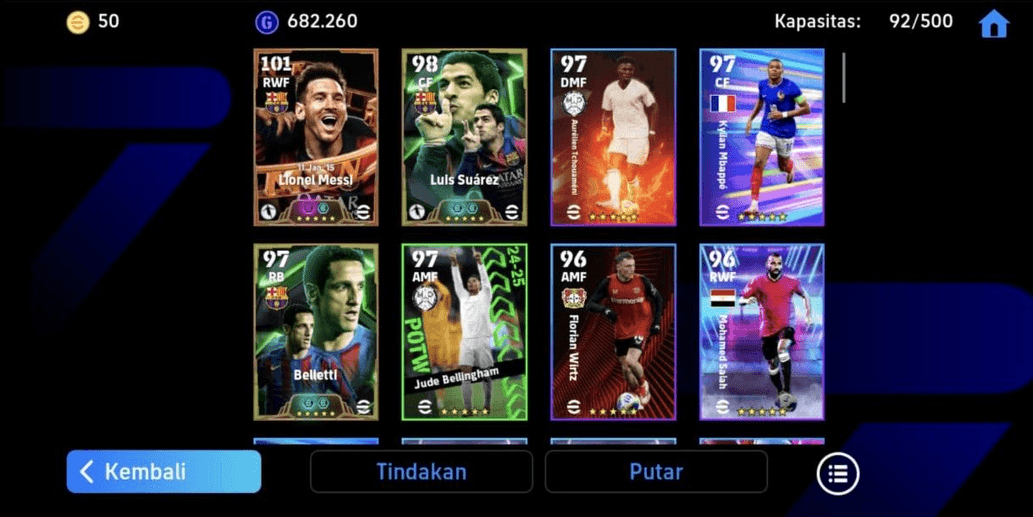
Task: Select the Lionel Messi 101 RWF card
Action: 316,137
